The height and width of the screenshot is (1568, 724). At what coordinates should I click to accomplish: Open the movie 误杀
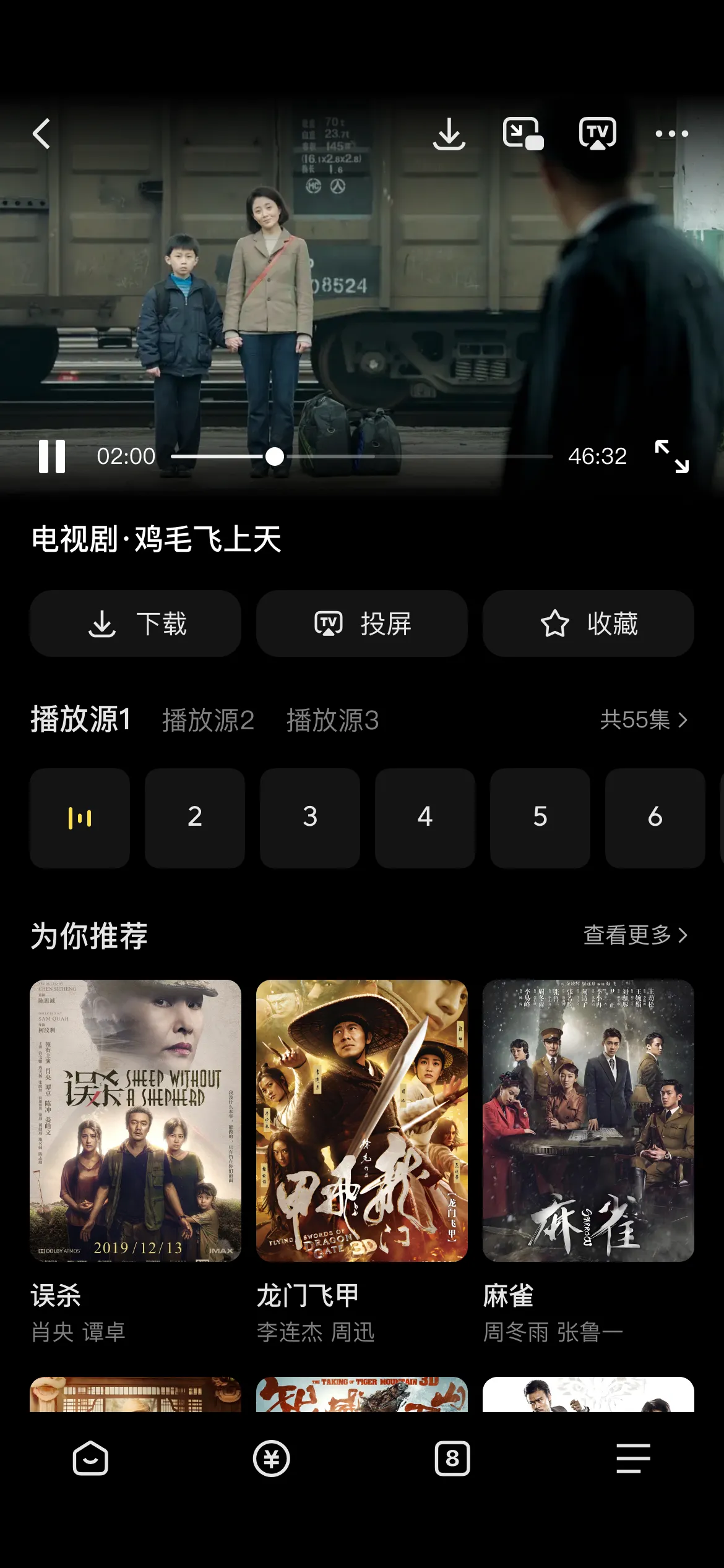pyautogui.click(x=136, y=1120)
